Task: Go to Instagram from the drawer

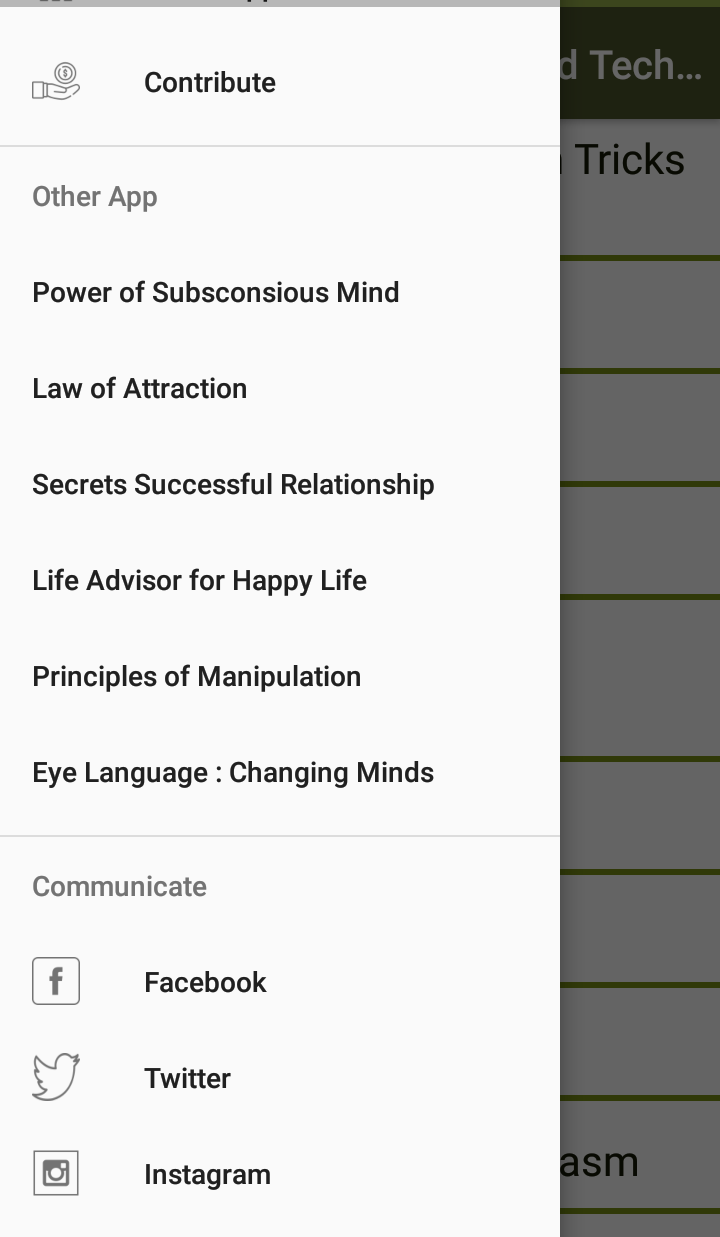Action: pos(280,1174)
